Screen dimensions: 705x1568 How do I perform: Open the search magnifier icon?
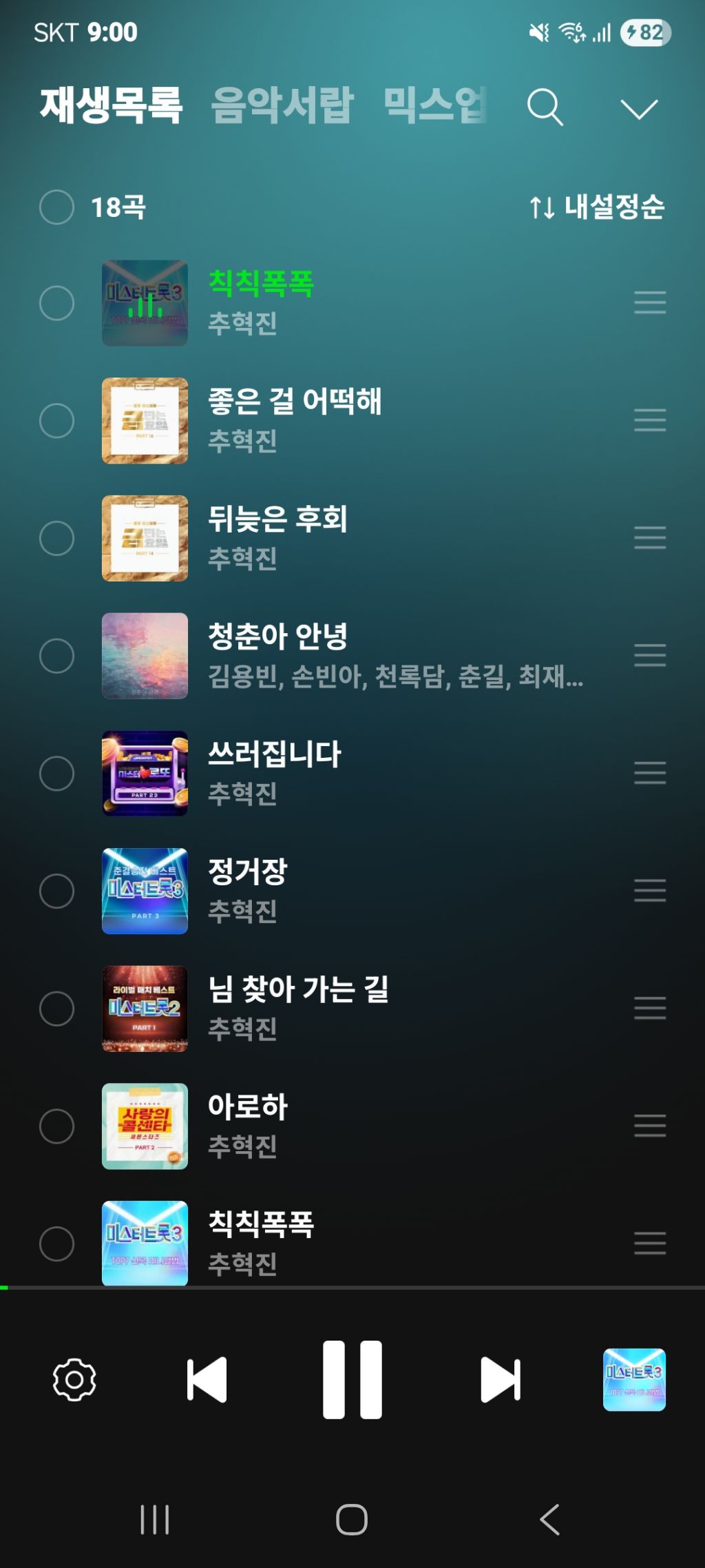tap(545, 107)
